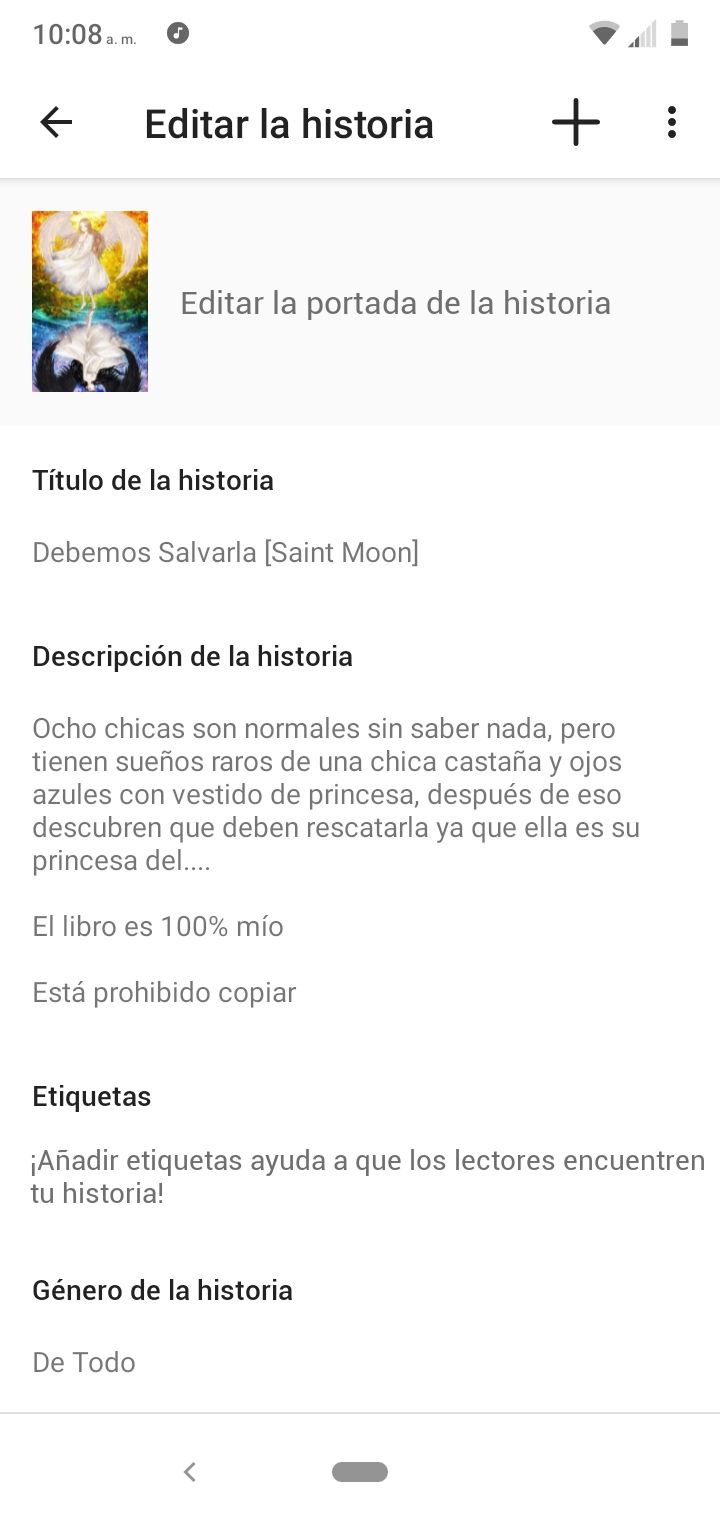Viewport: 720px width, 1520px height.
Task: Open the three-dot overflow menu
Action: pyautogui.click(x=672, y=123)
